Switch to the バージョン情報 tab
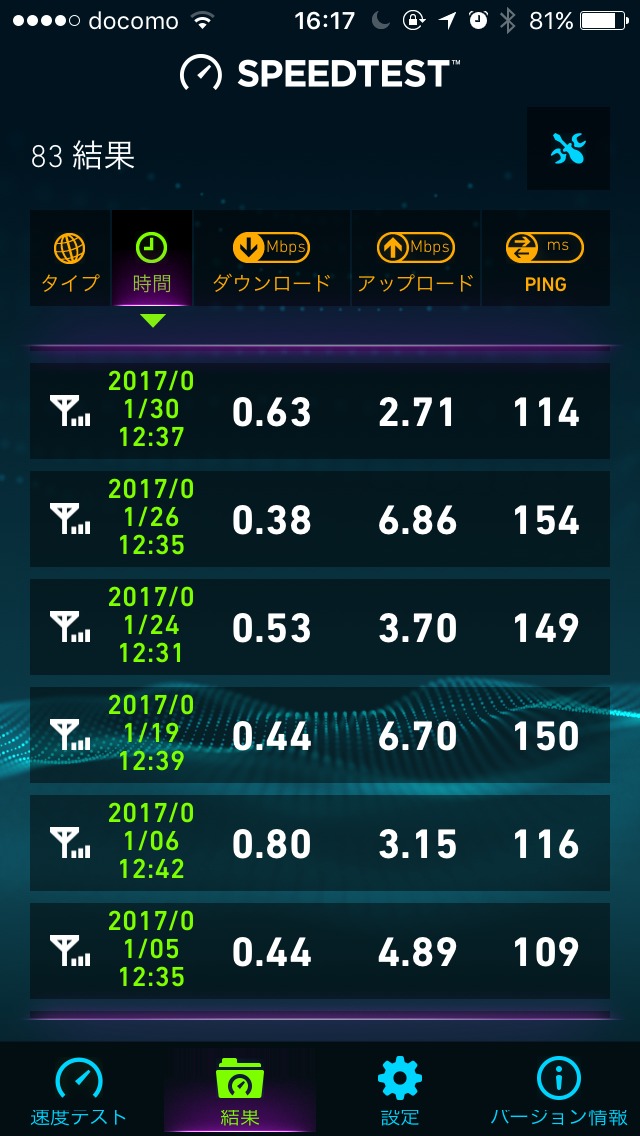 [559, 1090]
